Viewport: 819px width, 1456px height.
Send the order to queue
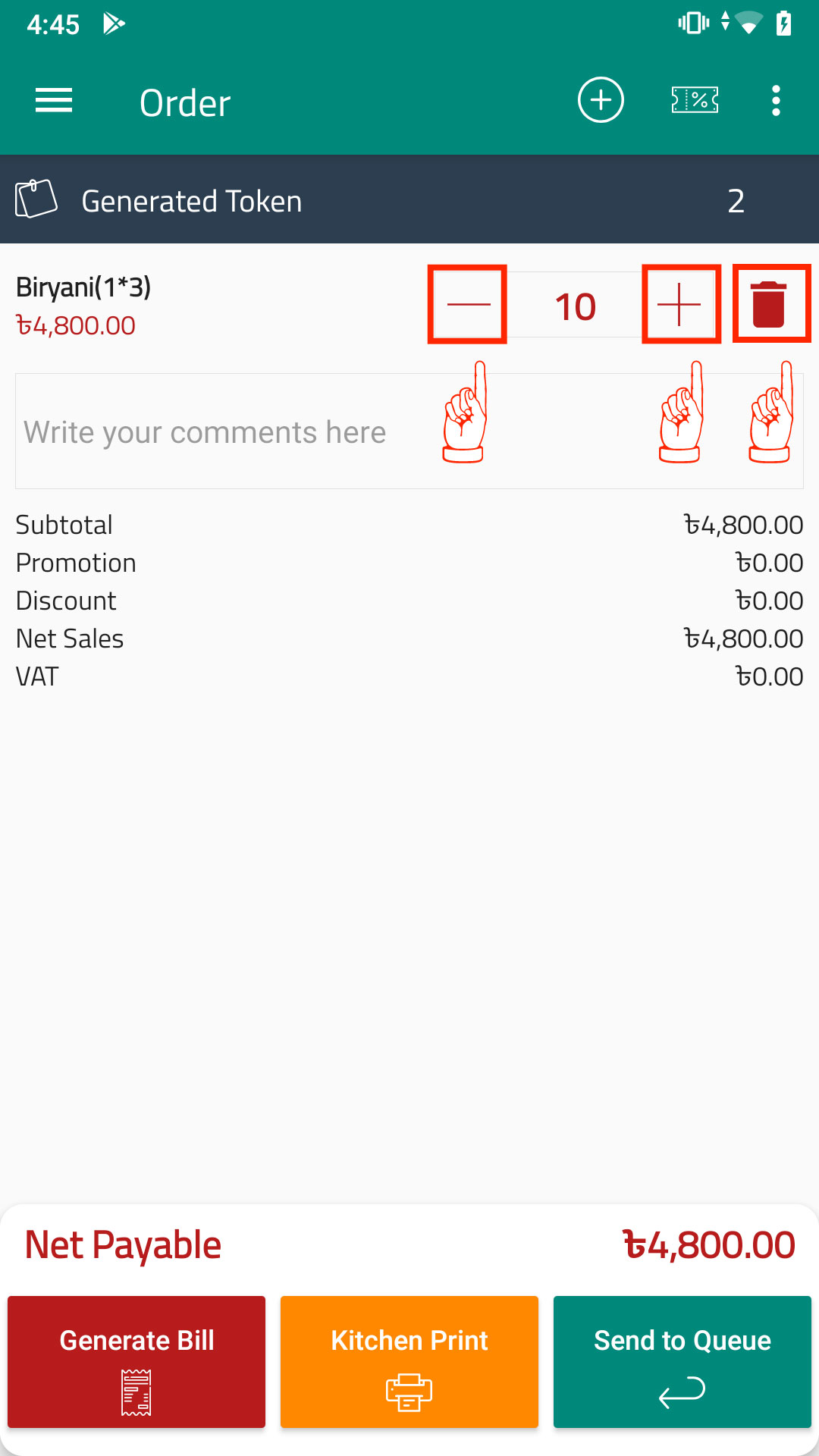(x=682, y=1362)
